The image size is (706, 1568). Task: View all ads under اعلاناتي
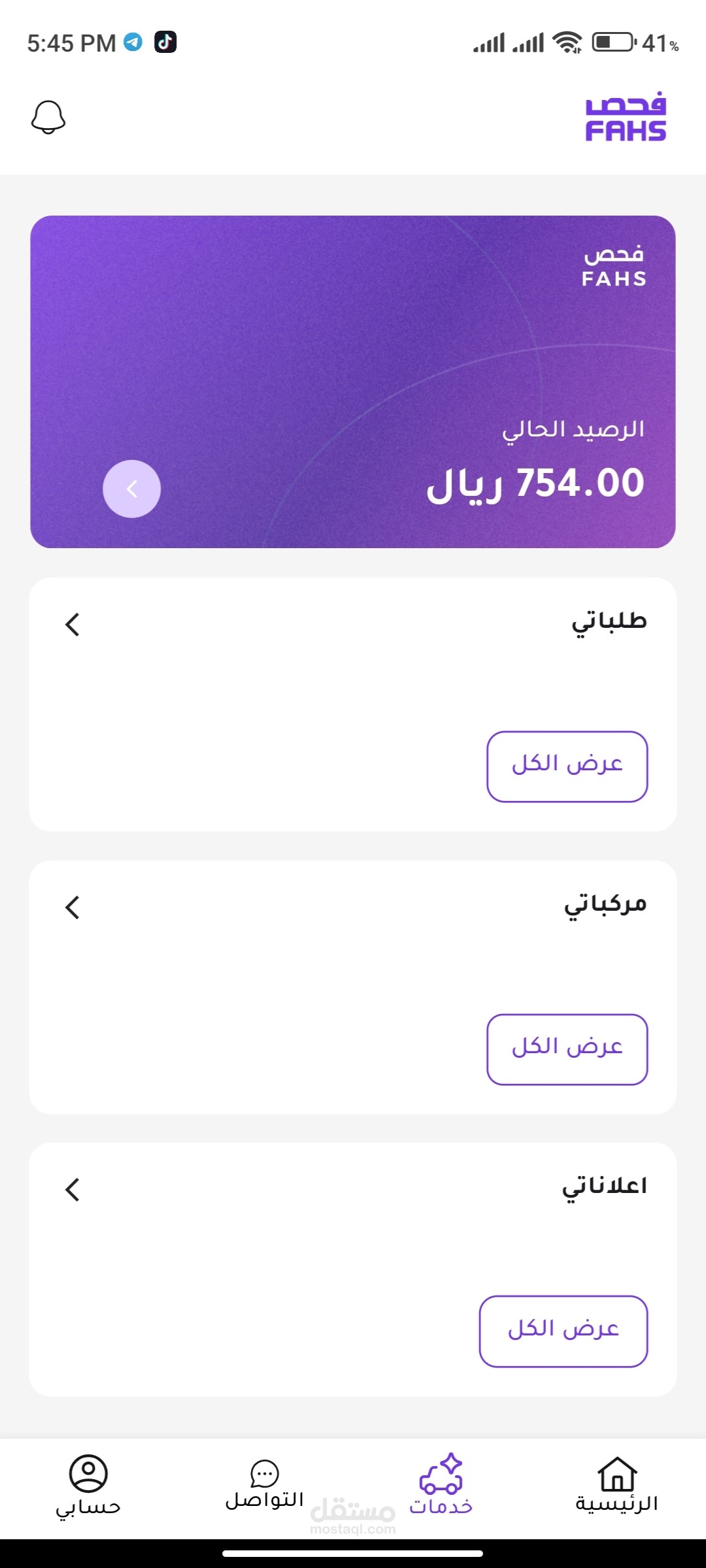pyautogui.click(x=563, y=1331)
